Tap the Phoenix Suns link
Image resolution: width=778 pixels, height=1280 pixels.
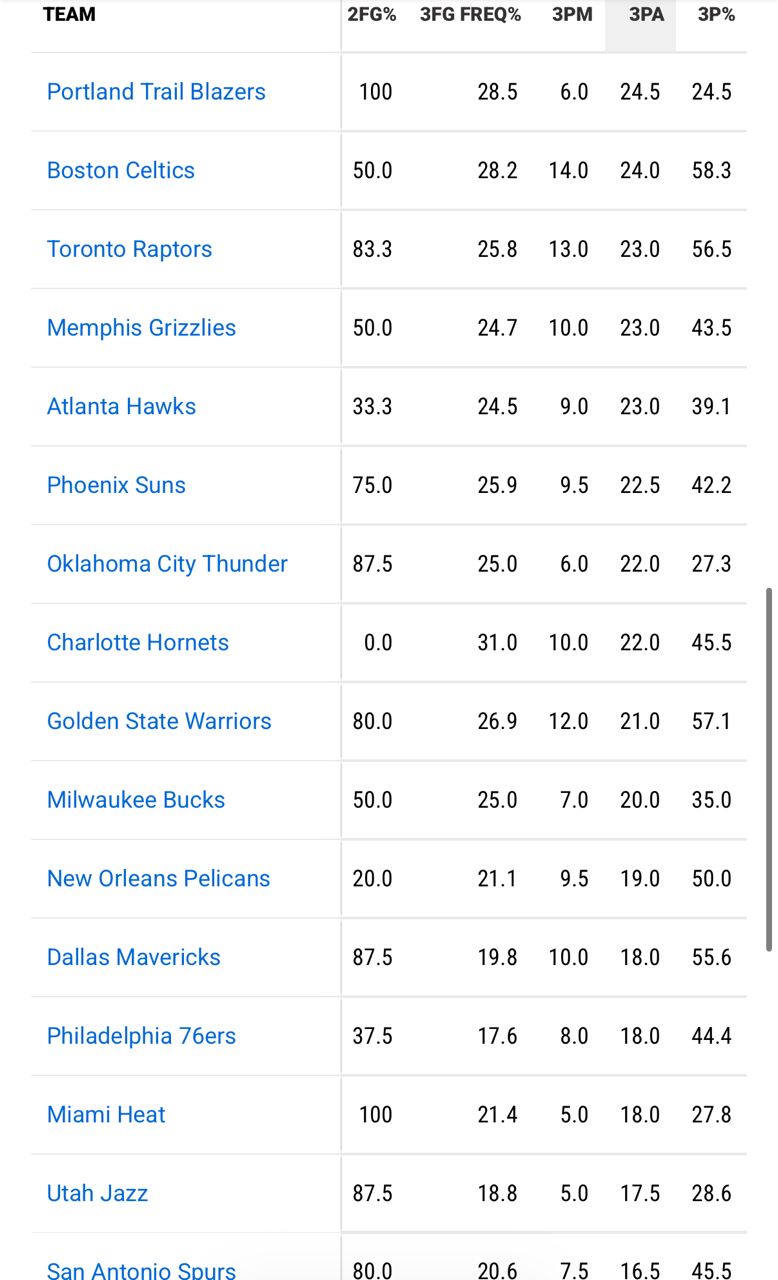click(116, 485)
